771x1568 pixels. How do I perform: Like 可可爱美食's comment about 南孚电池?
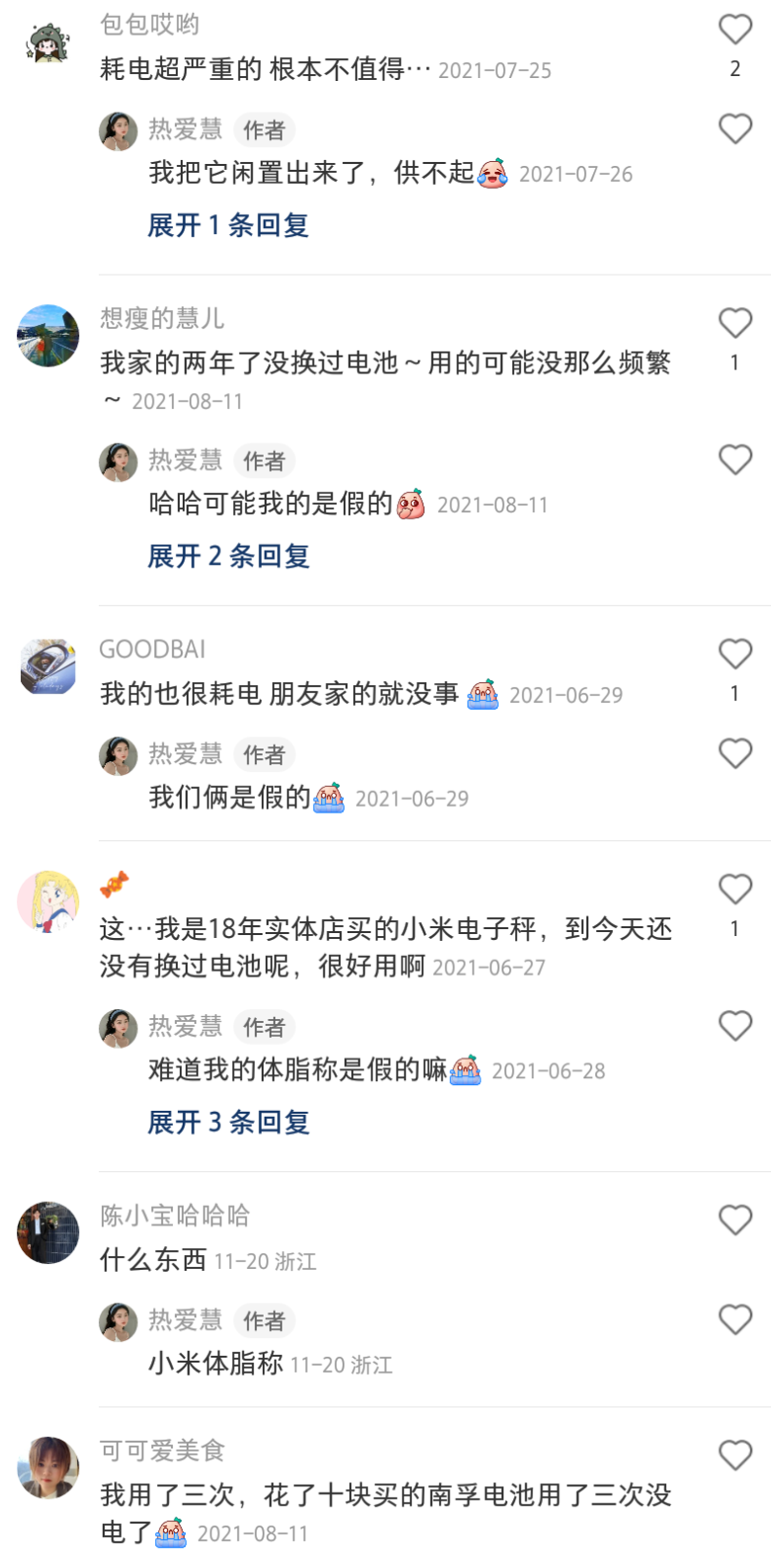pos(734,1455)
